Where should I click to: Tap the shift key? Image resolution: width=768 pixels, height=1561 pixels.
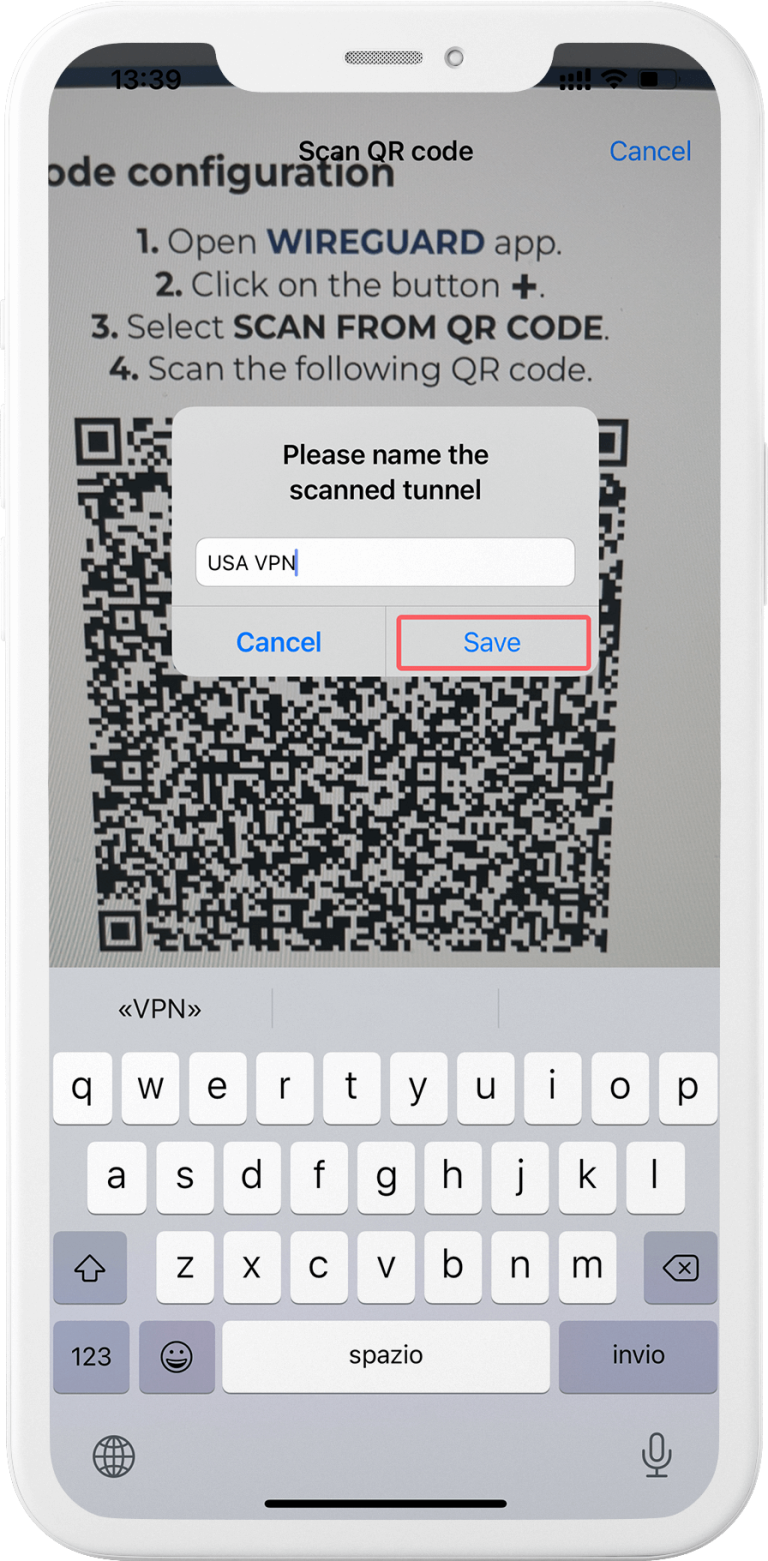[x=90, y=1267]
